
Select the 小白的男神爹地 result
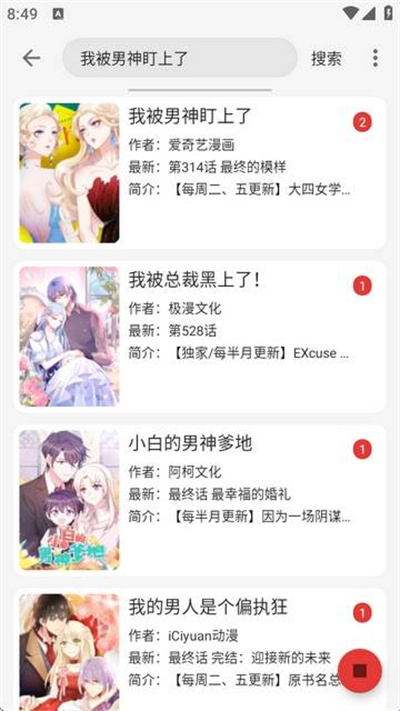(200, 500)
